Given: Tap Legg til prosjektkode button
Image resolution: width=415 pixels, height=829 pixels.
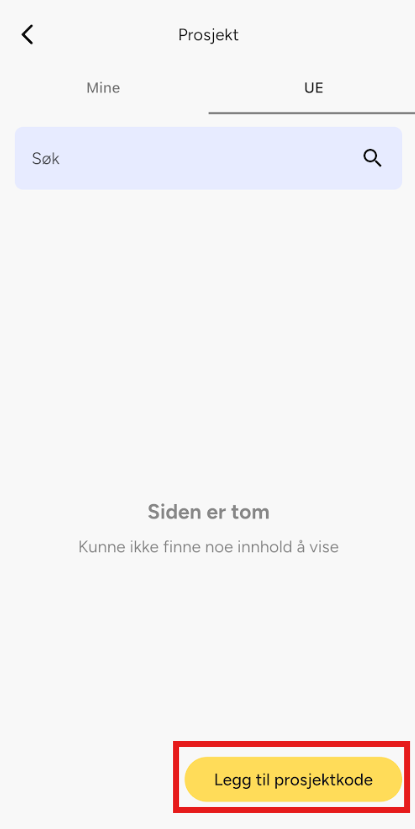Looking at the screenshot, I should click(293, 779).
